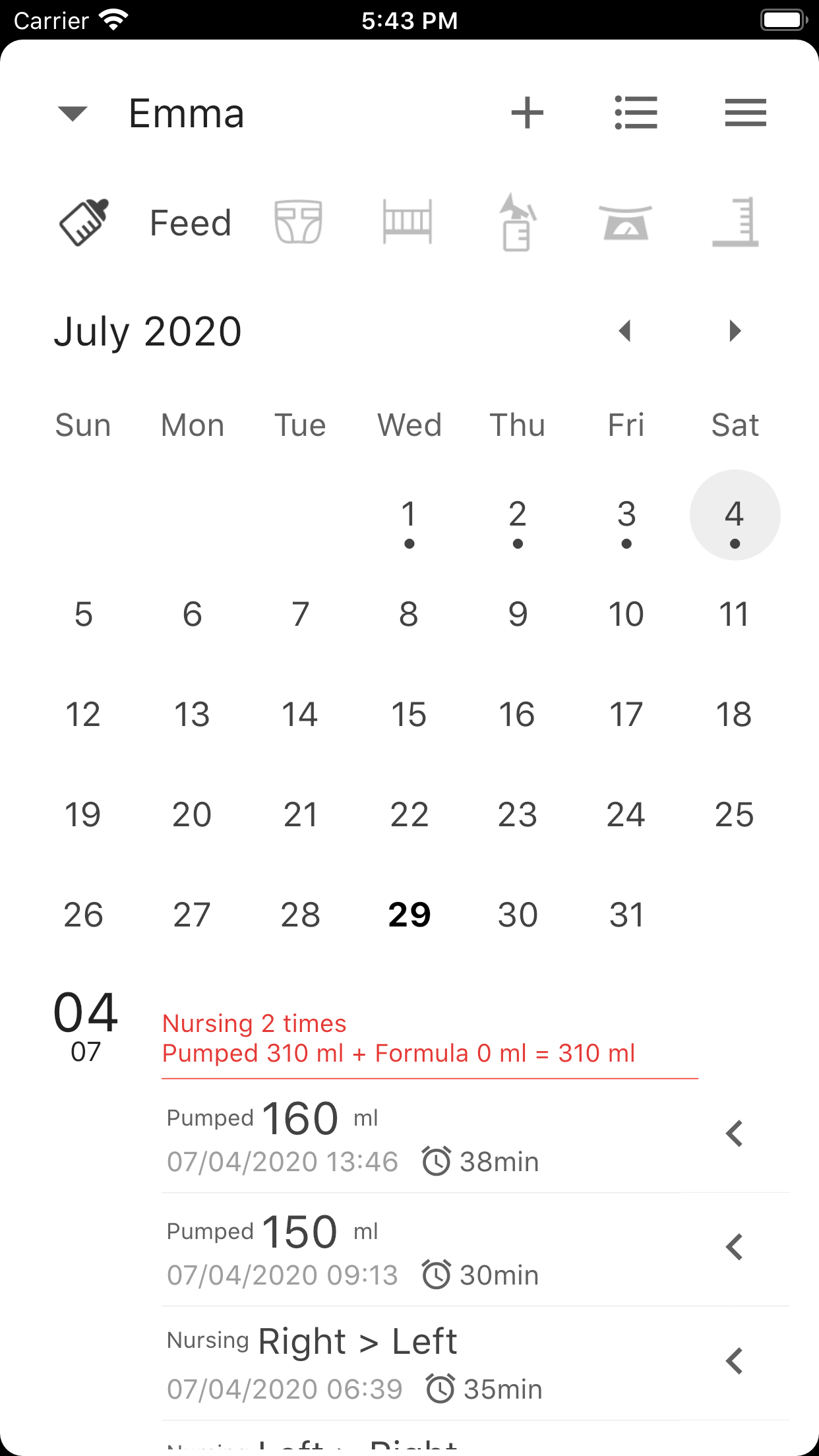819x1456 pixels.
Task: Expand options for Pumped 150 ml entry
Action: click(735, 1247)
